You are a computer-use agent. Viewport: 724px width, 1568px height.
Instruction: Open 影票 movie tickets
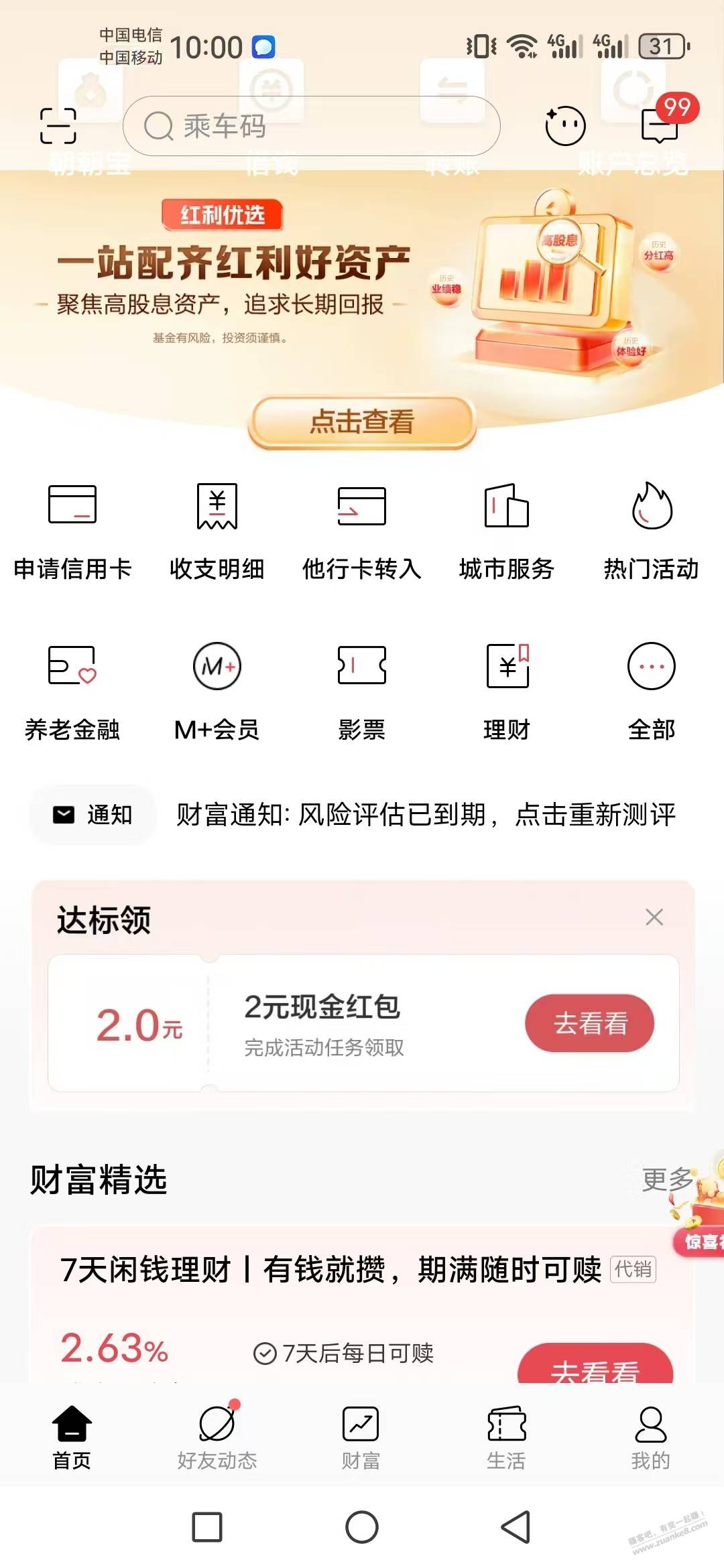362,690
